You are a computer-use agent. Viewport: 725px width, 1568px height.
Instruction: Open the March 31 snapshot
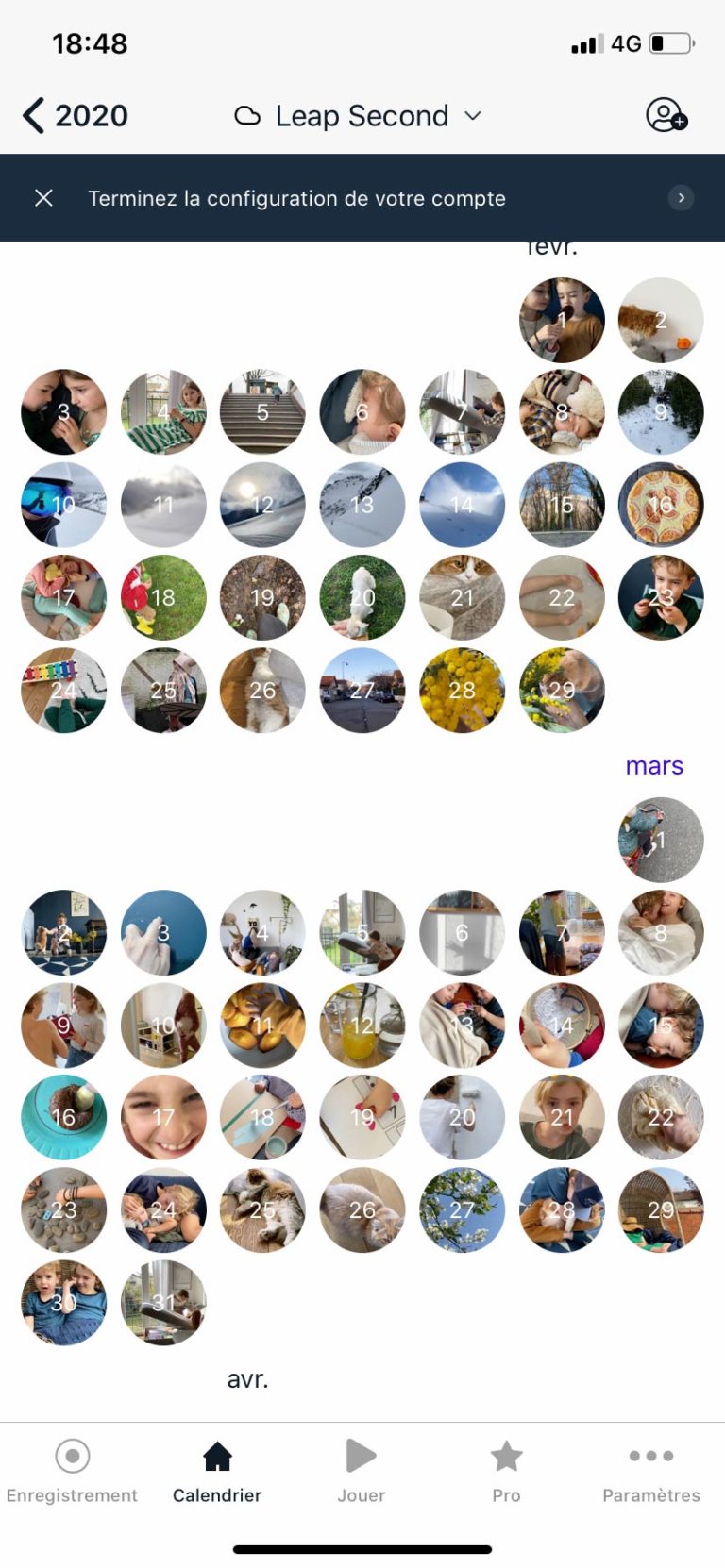click(163, 1302)
